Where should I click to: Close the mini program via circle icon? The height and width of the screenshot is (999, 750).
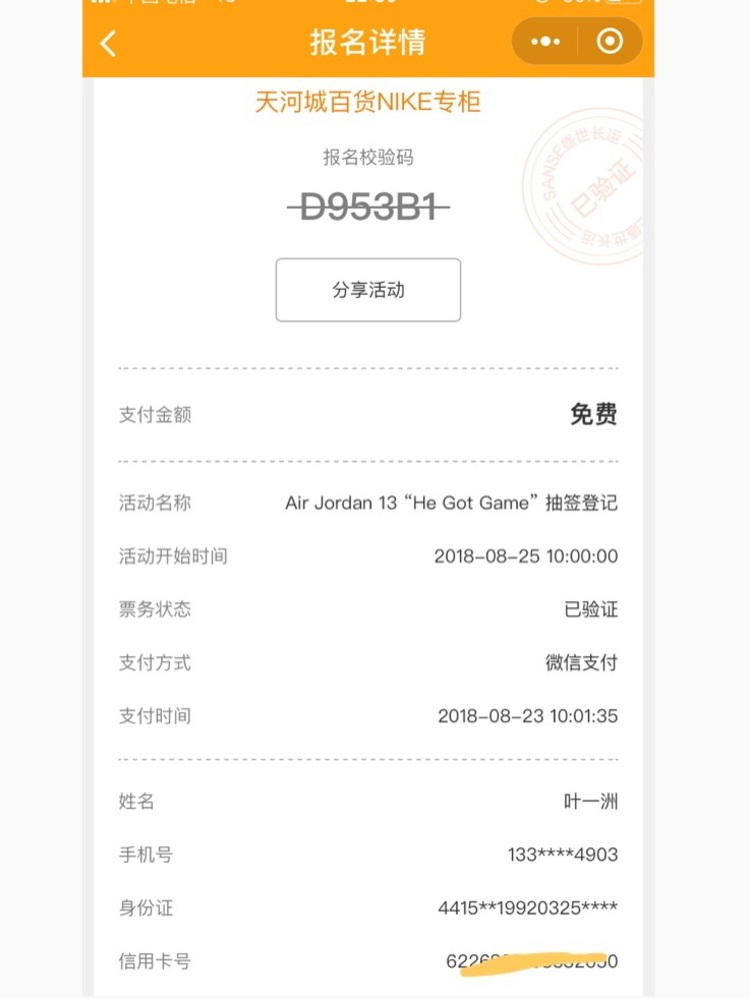click(x=609, y=42)
